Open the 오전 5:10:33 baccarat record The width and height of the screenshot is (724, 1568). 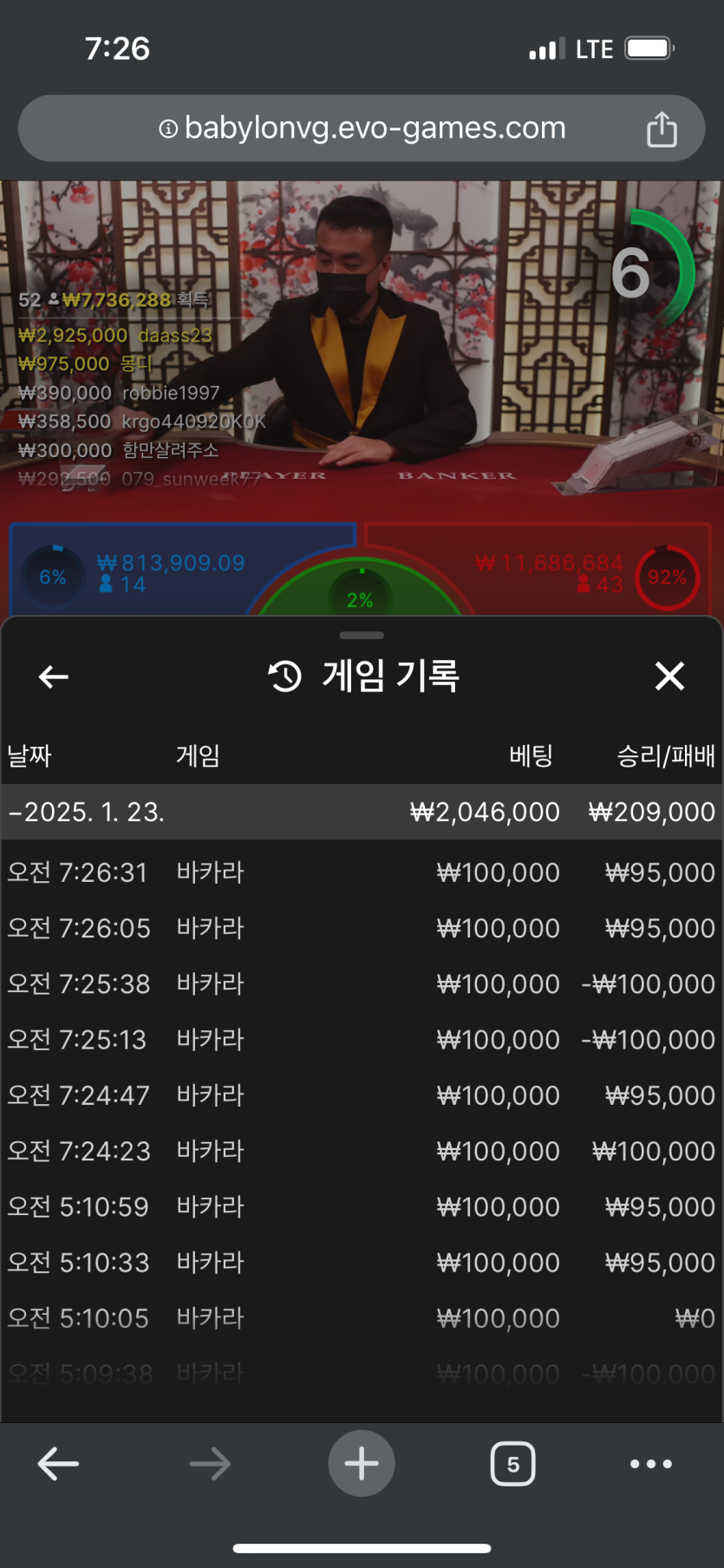point(361,1262)
